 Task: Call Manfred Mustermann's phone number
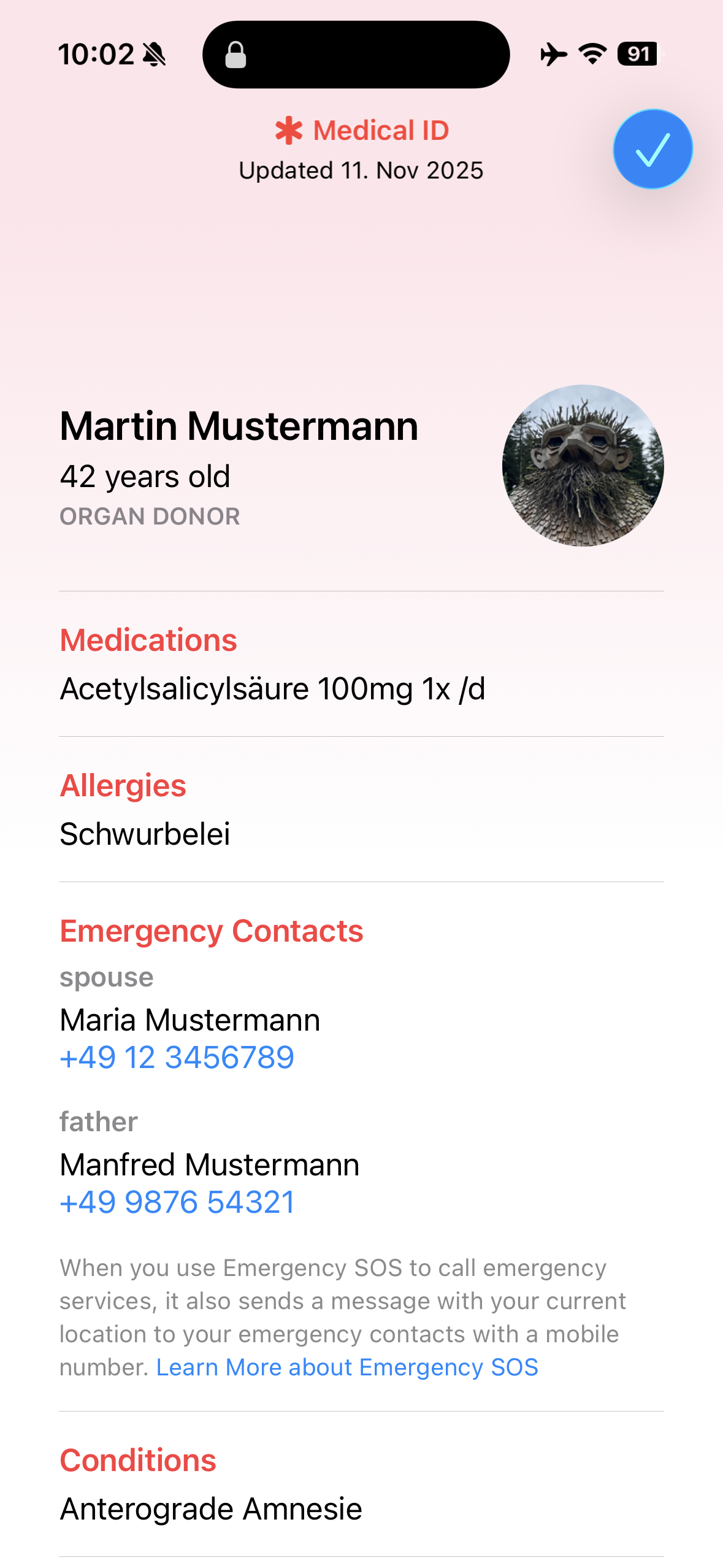[x=177, y=1202]
